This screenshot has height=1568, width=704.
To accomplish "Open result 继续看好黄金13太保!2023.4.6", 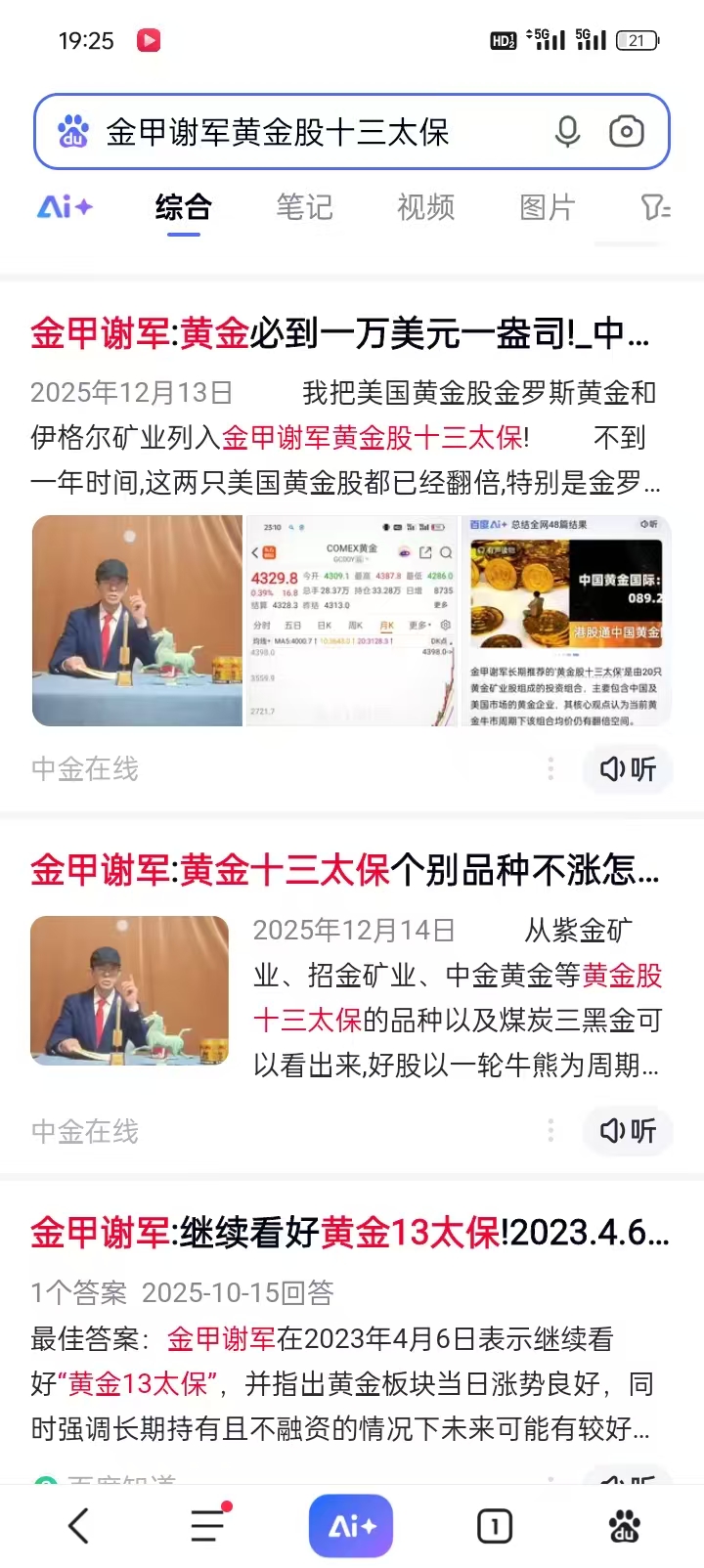I will pos(349,1234).
